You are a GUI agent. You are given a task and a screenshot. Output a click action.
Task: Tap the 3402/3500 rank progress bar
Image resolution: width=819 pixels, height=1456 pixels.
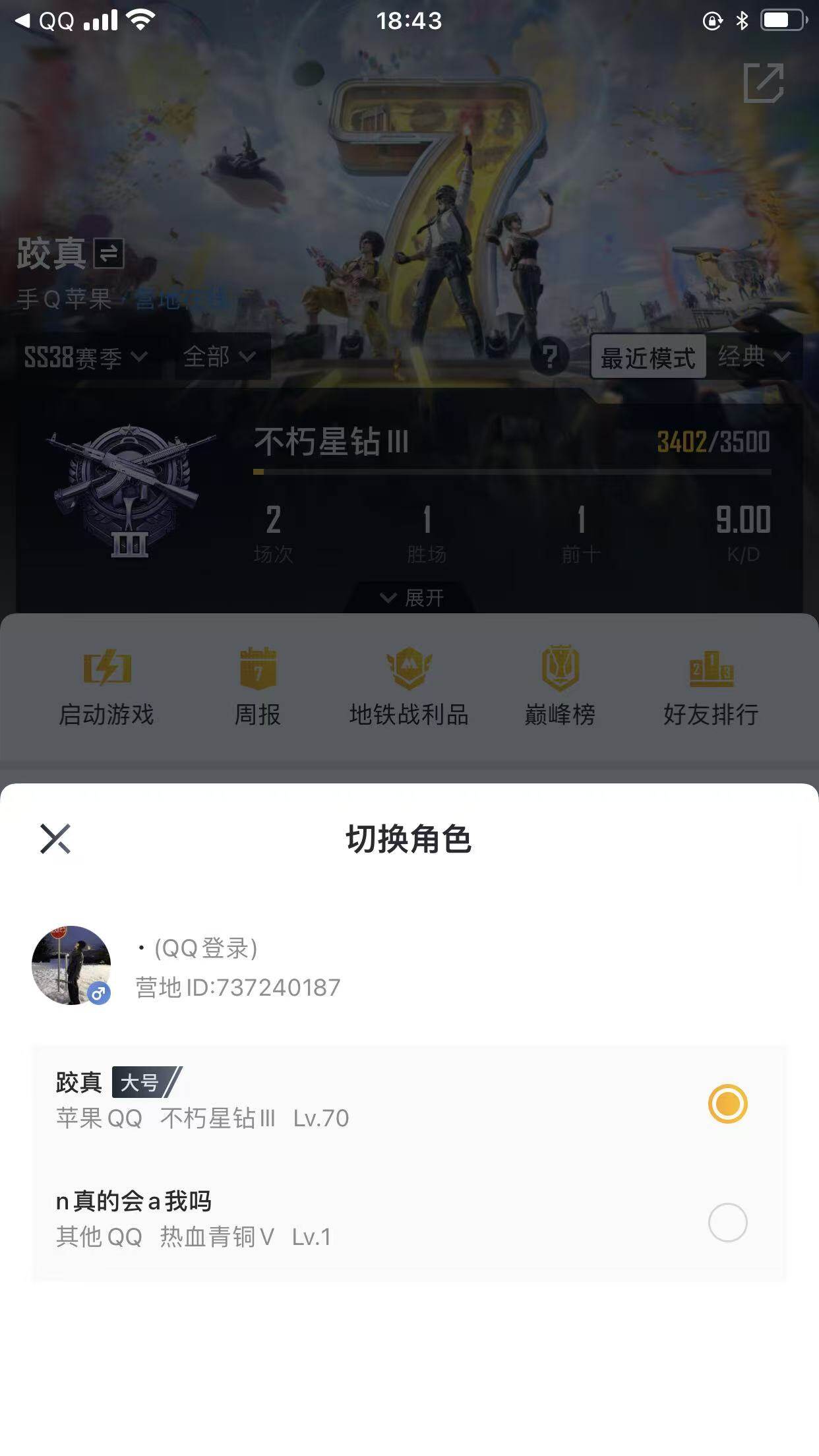click(513, 472)
